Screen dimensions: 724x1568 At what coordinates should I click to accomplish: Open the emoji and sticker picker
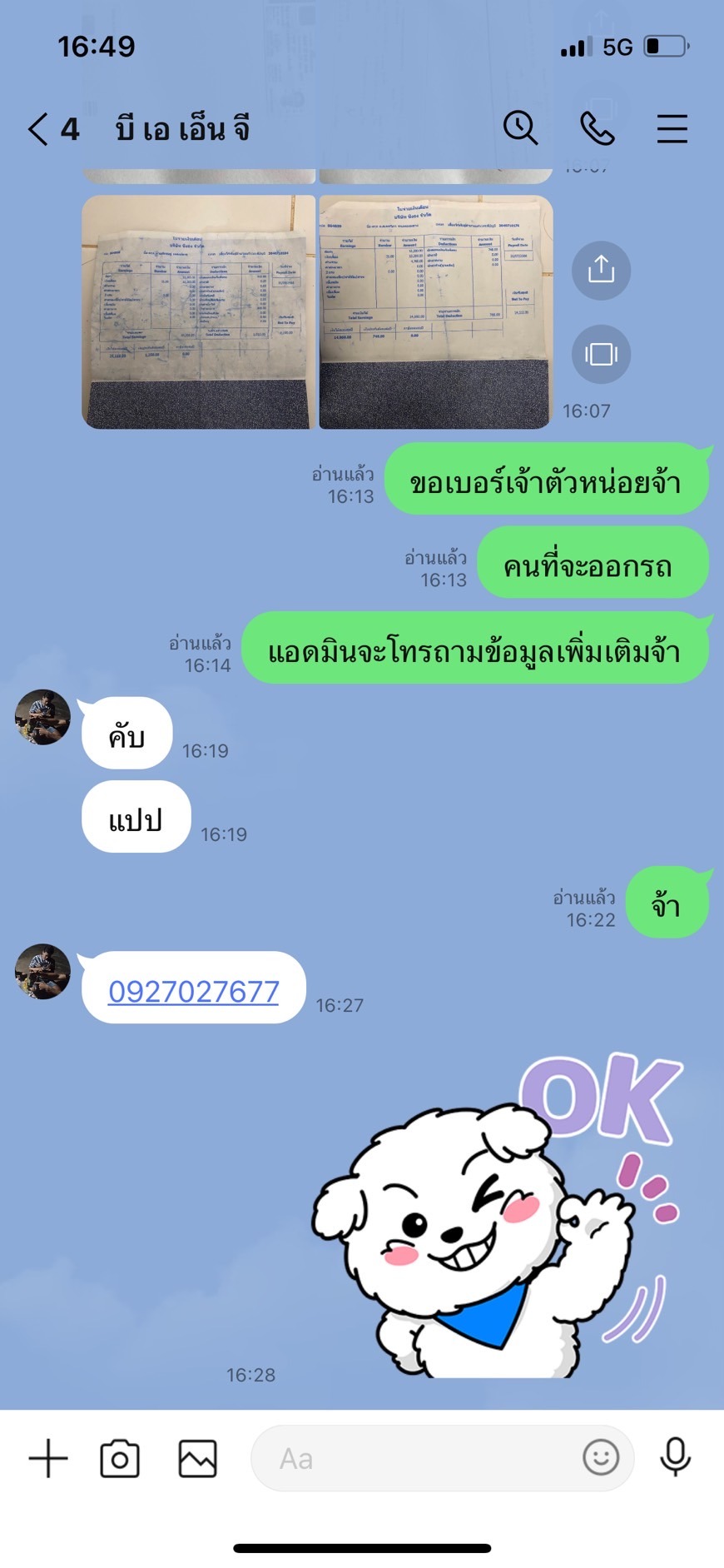click(601, 1457)
